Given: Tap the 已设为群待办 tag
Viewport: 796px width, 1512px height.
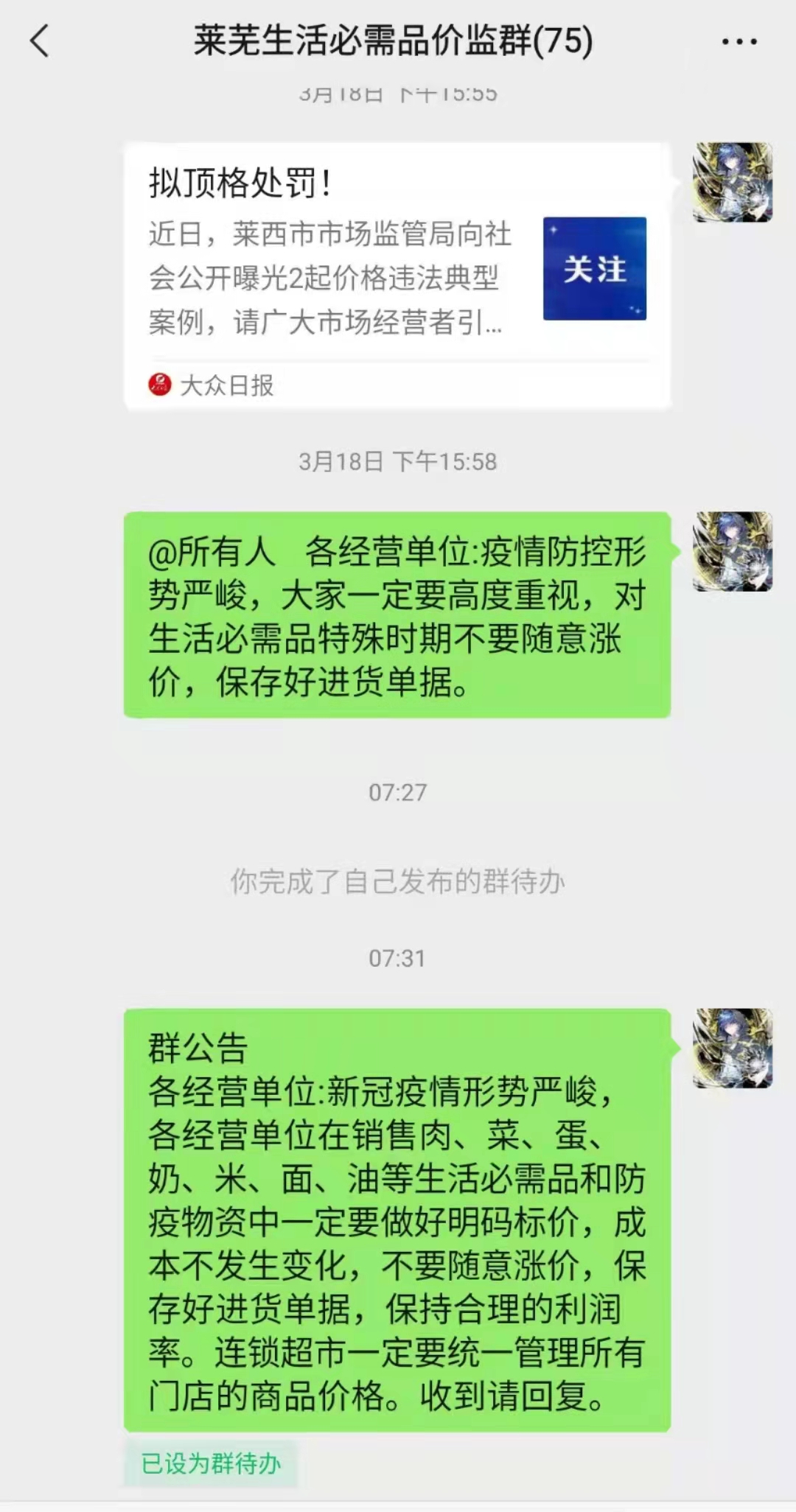Looking at the screenshot, I should 211,1463.
